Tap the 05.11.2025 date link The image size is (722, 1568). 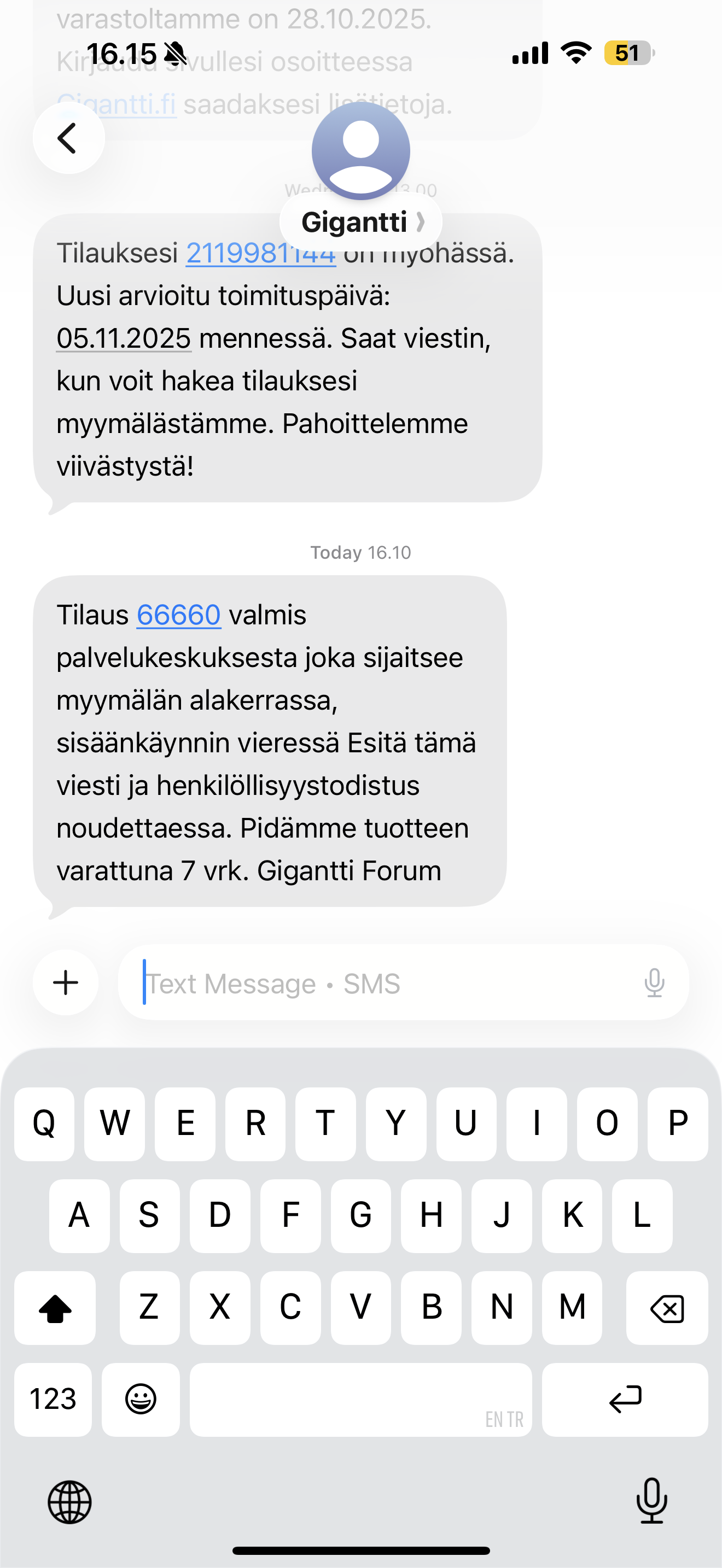click(x=124, y=338)
